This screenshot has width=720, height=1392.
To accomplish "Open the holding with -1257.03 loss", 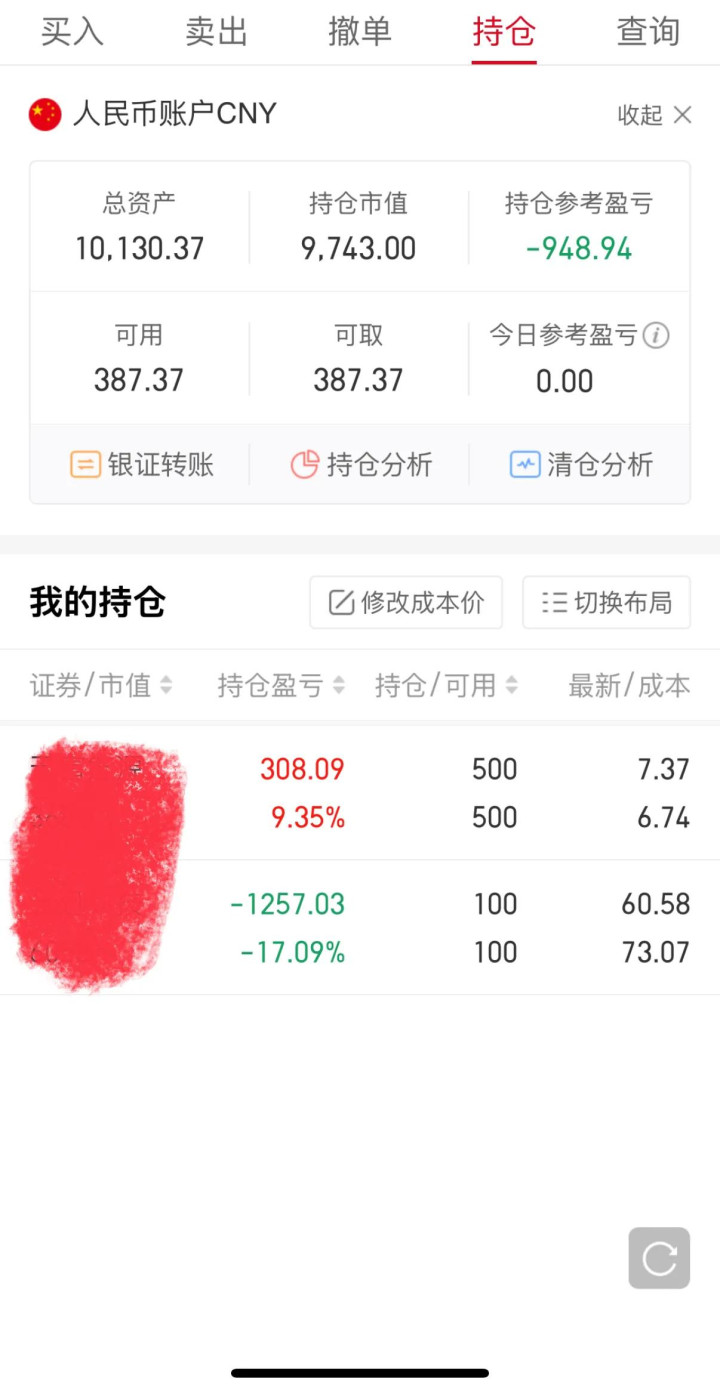I will pos(360,928).
